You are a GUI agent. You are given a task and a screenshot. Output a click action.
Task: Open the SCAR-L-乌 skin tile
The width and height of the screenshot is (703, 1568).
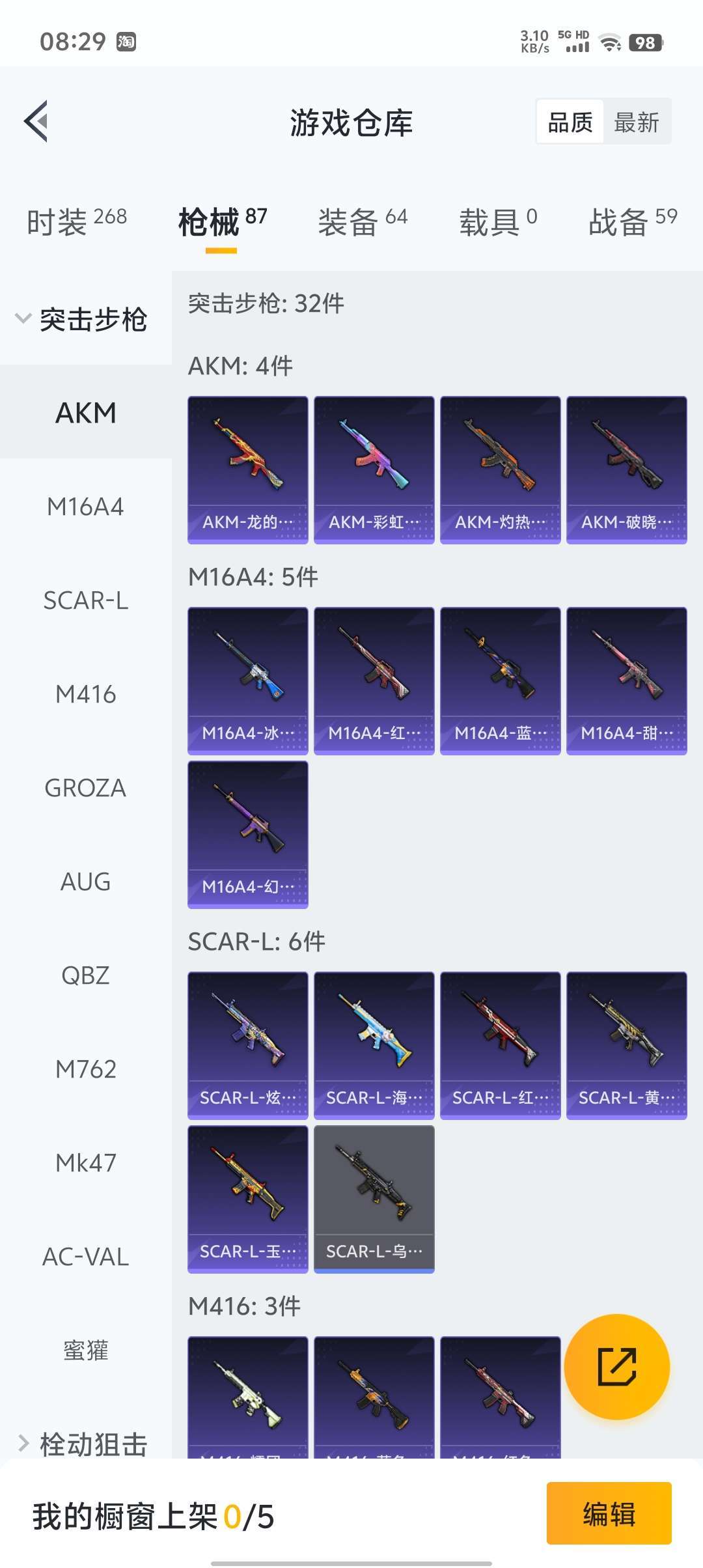(374, 1199)
